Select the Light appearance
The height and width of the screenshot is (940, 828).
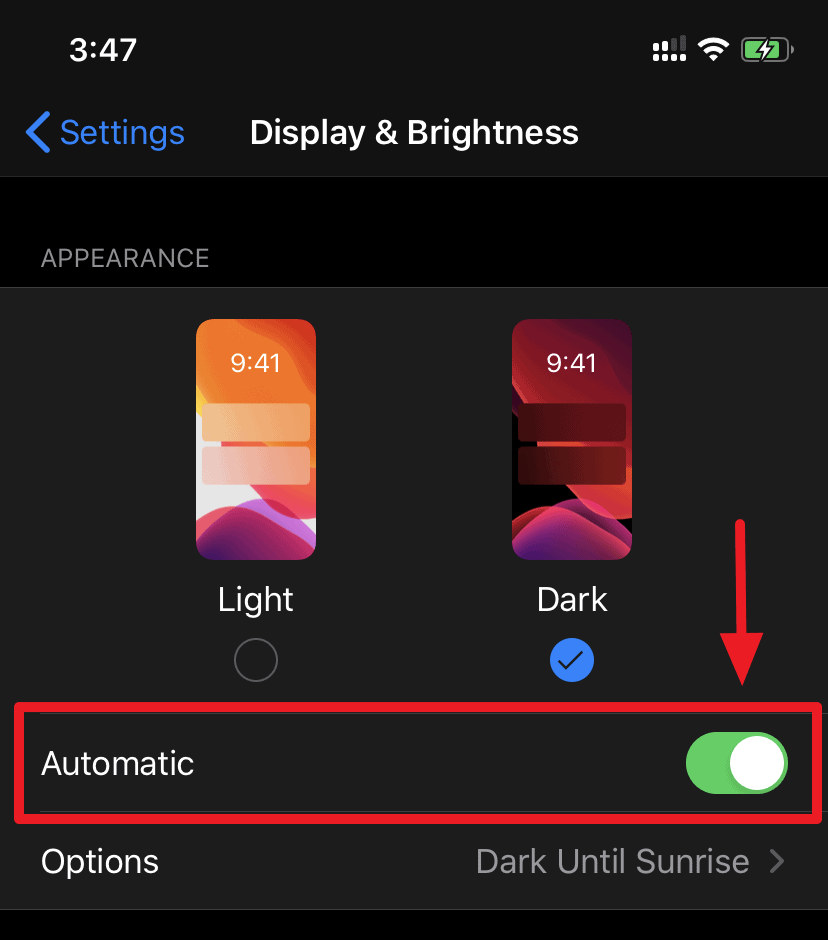256,660
